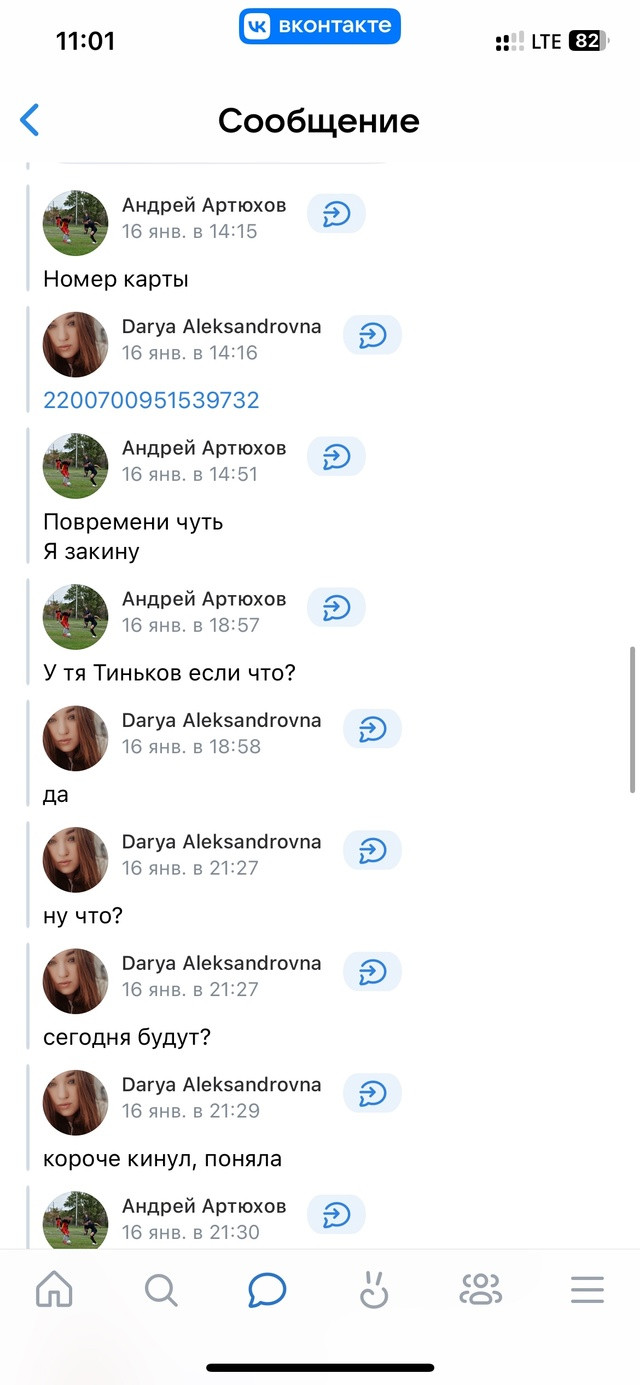Jump to Darya's 14:16 message in the chat

(x=372, y=335)
